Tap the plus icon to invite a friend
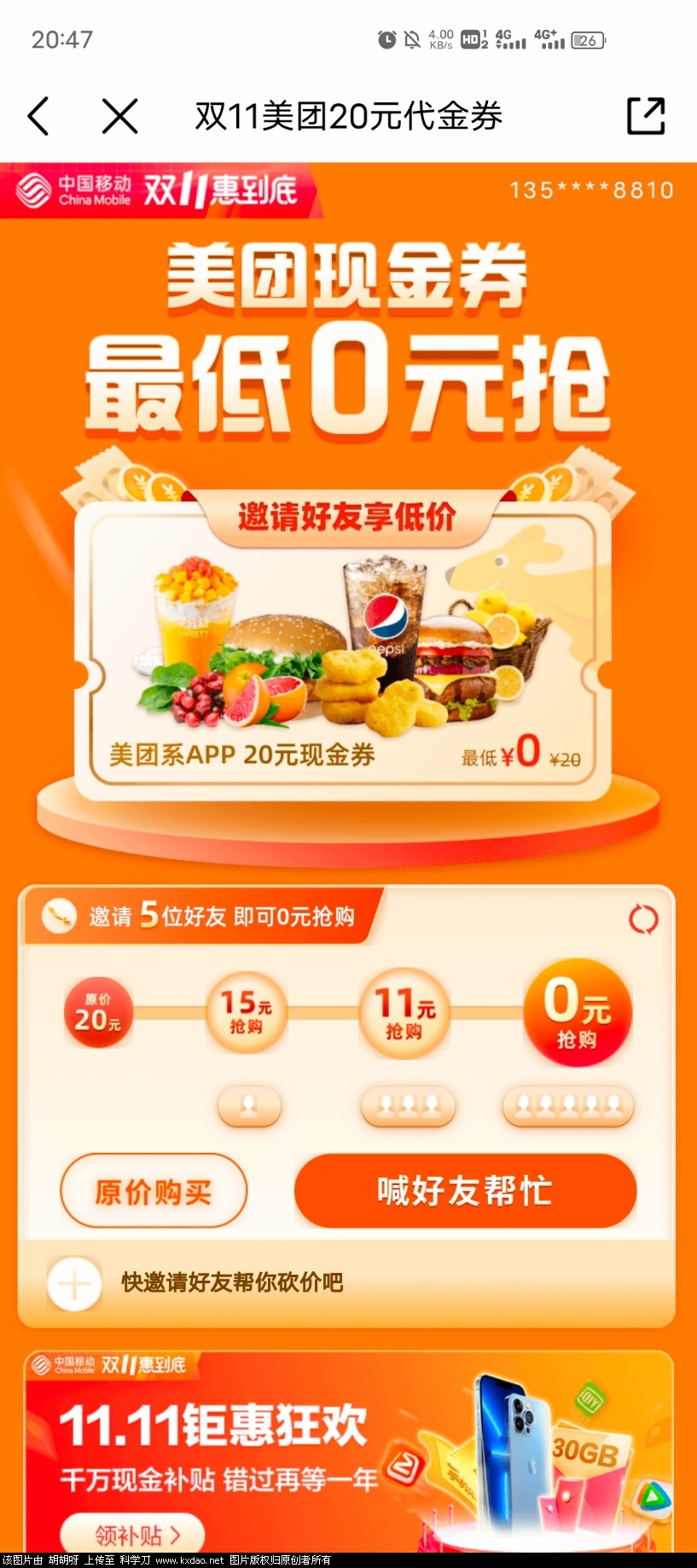Viewport: 697px width, 1568px height. [74, 1283]
